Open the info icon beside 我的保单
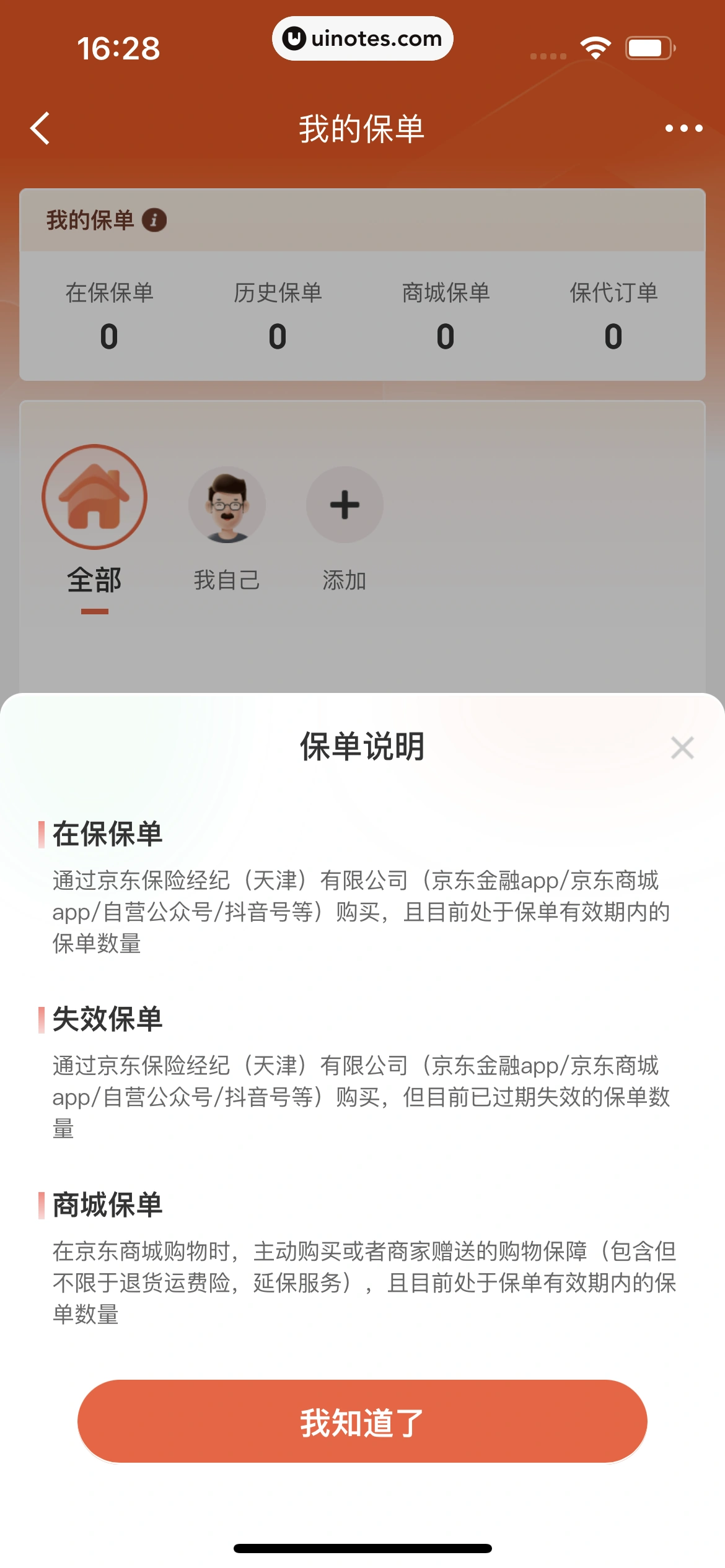This screenshot has height=1568, width=725. 154,220
